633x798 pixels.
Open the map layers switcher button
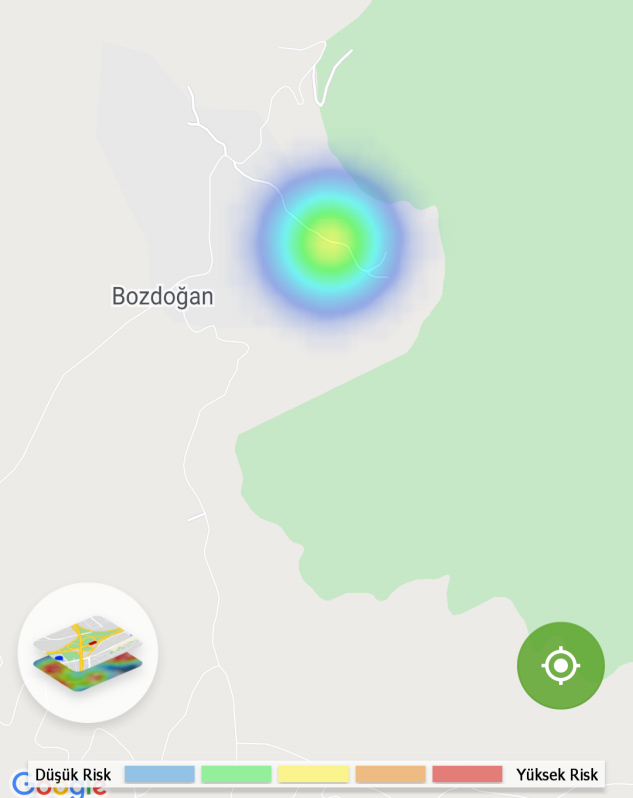click(x=88, y=653)
